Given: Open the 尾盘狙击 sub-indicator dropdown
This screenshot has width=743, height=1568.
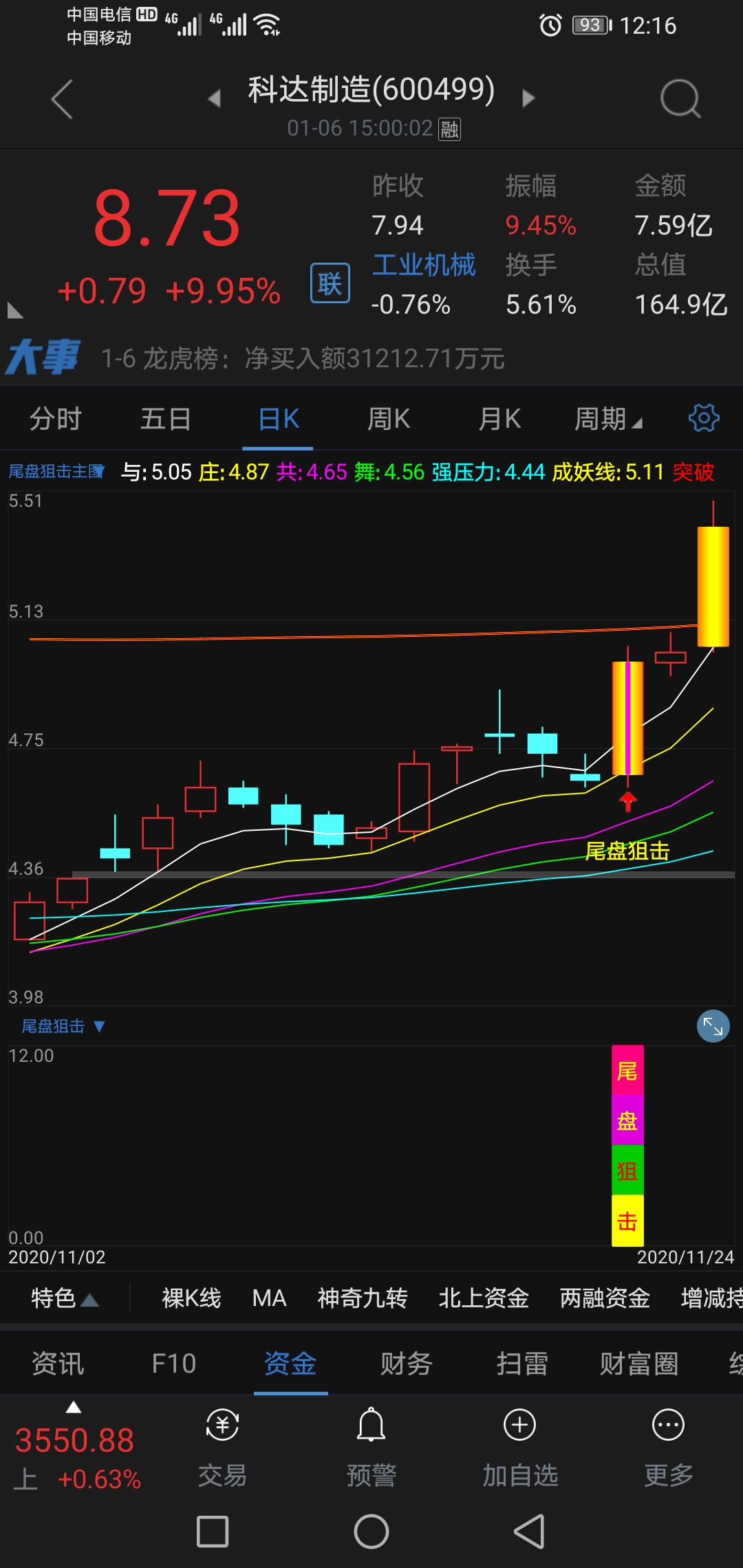Looking at the screenshot, I should click(63, 1026).
